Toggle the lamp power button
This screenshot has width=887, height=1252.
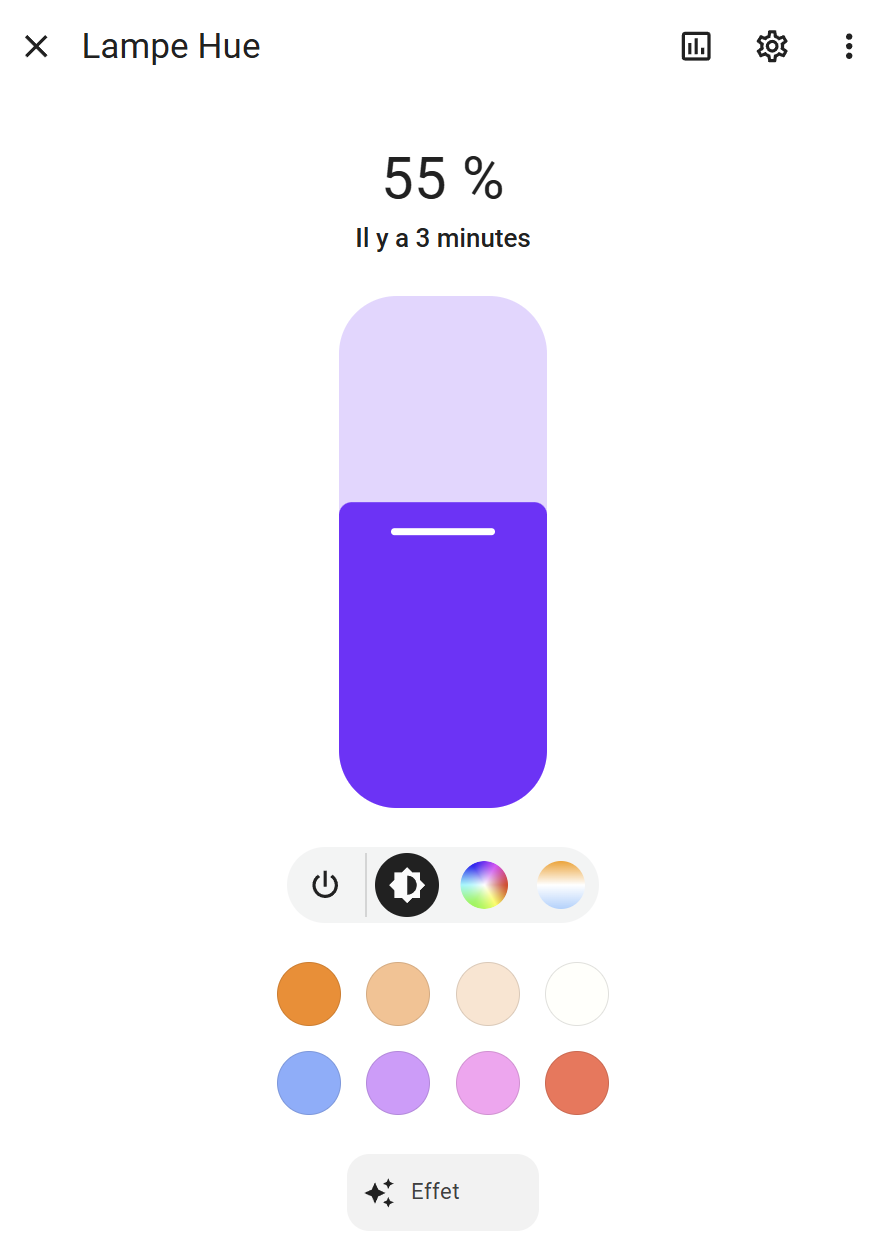325,885
